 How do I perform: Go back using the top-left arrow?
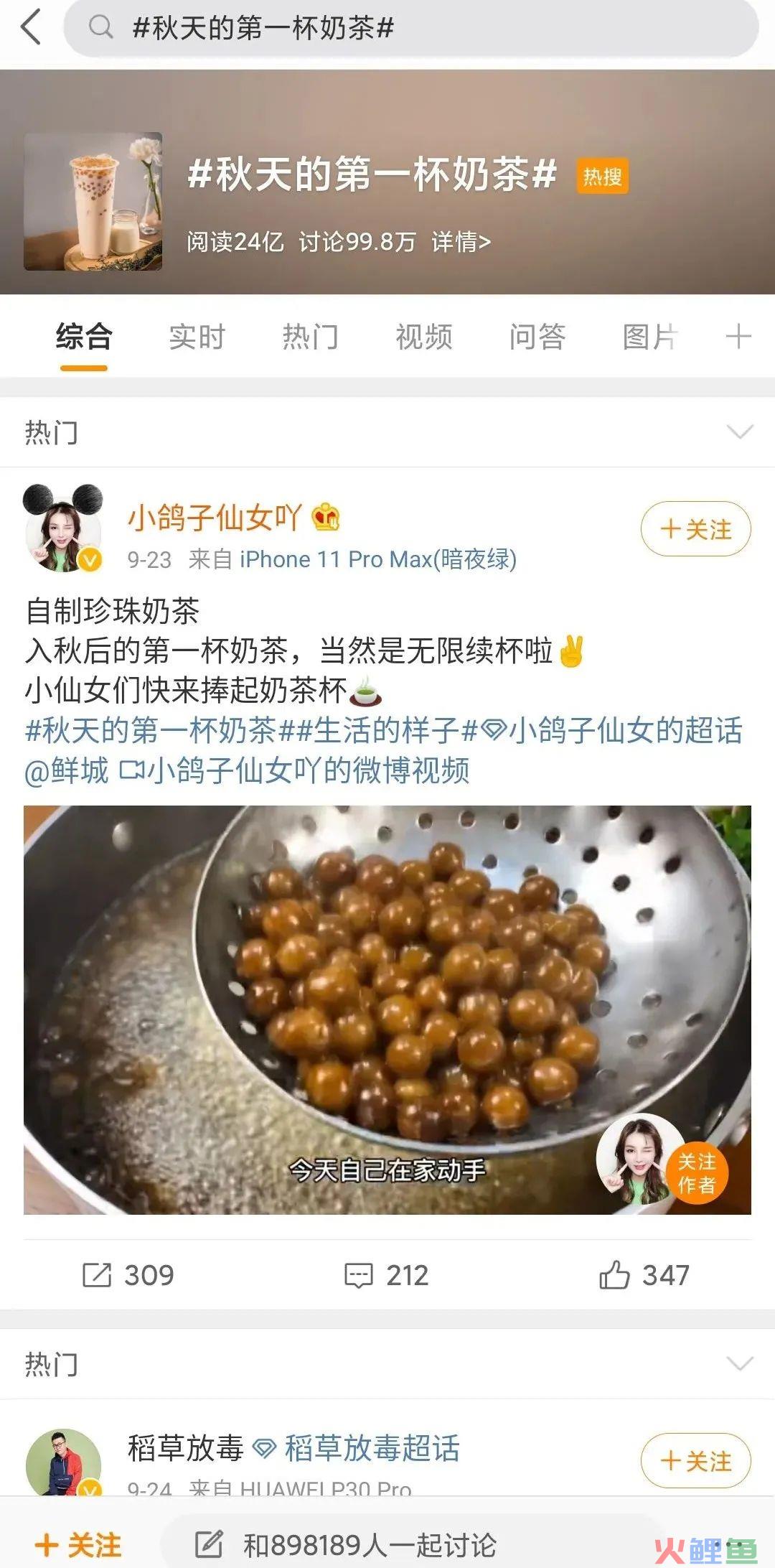pyautogui.click(x=30, y=29)
